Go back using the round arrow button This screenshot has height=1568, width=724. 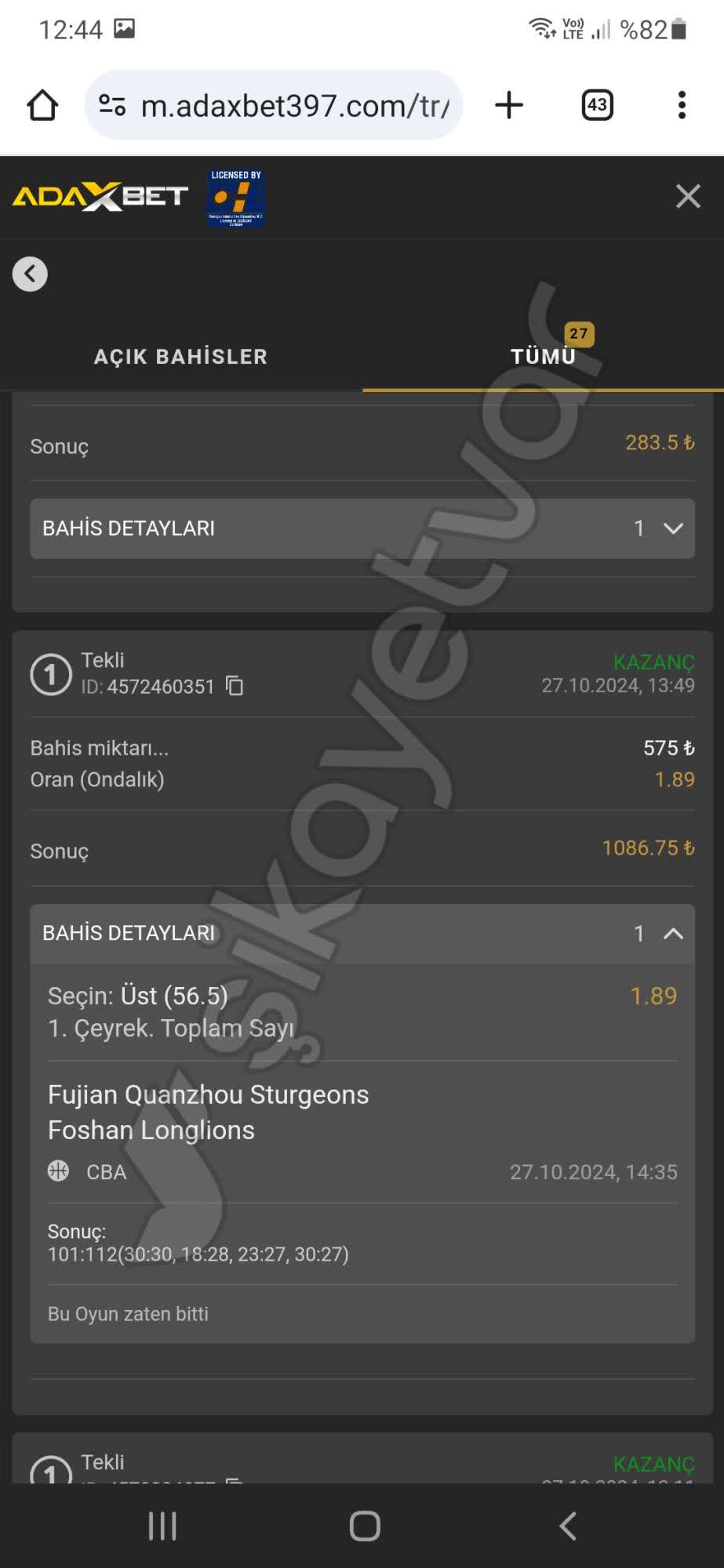pos(30,274)
